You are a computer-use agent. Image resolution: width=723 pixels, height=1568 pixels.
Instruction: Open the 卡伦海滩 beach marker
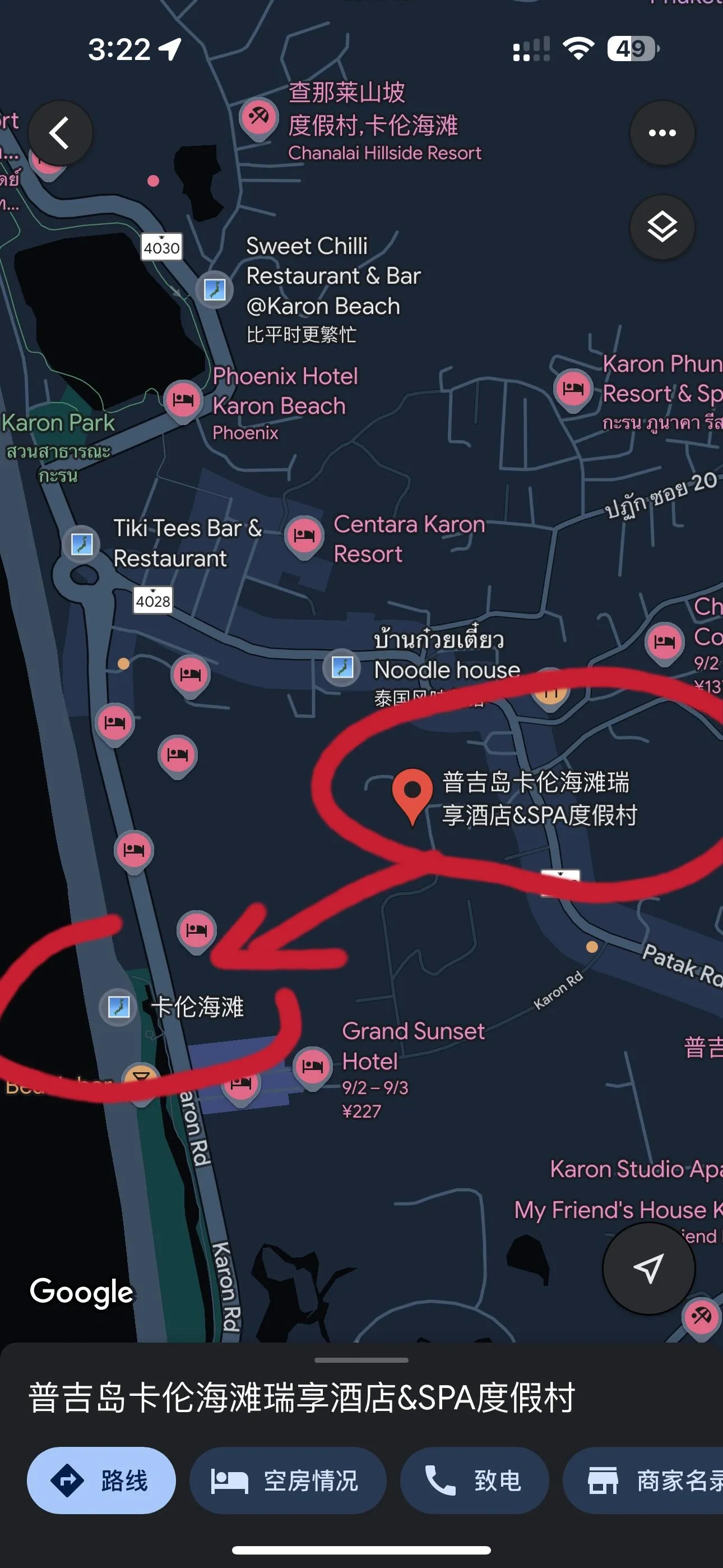click(119, 1007)
